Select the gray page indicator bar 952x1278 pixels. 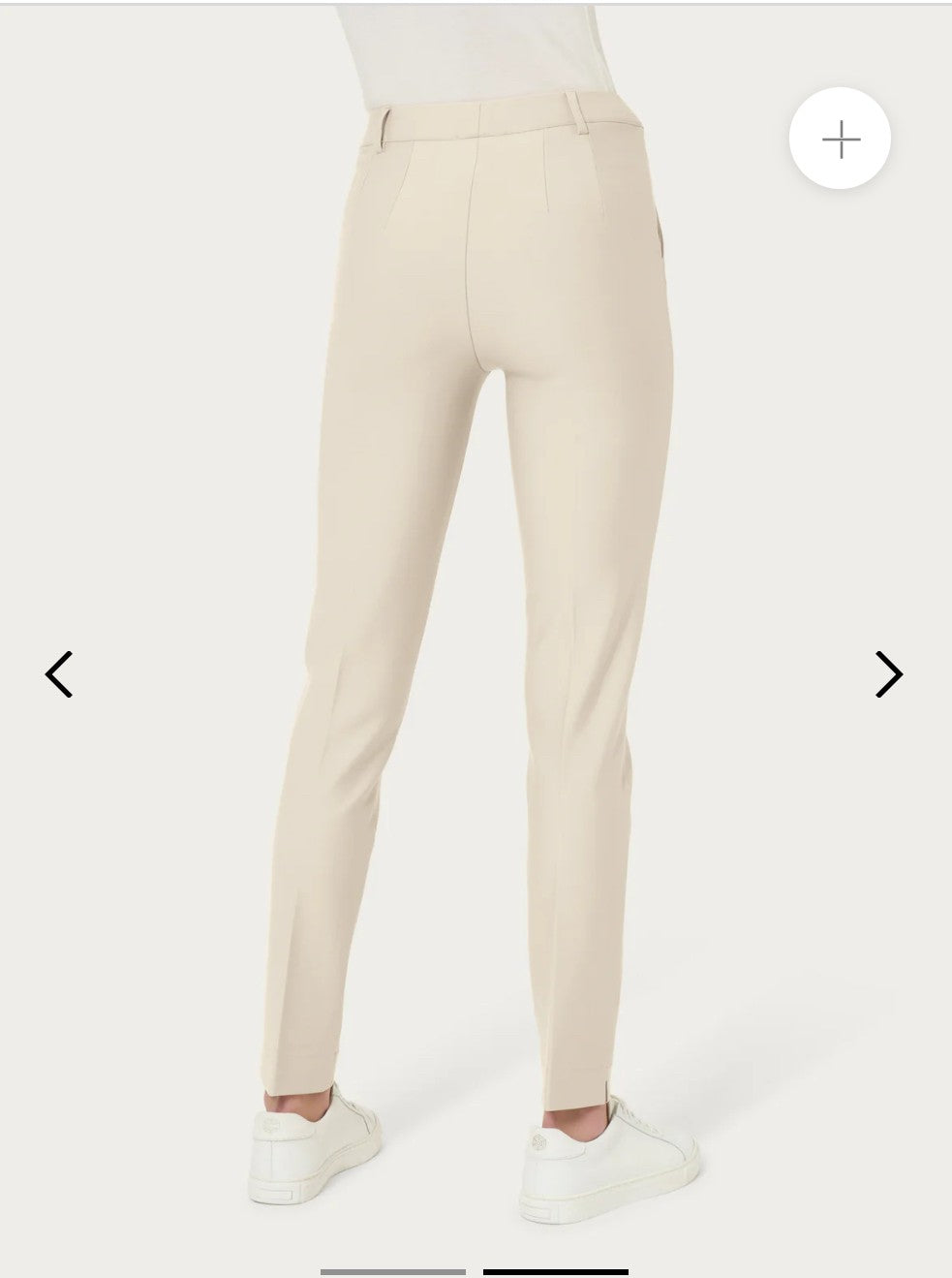(x=392, y=1271)
